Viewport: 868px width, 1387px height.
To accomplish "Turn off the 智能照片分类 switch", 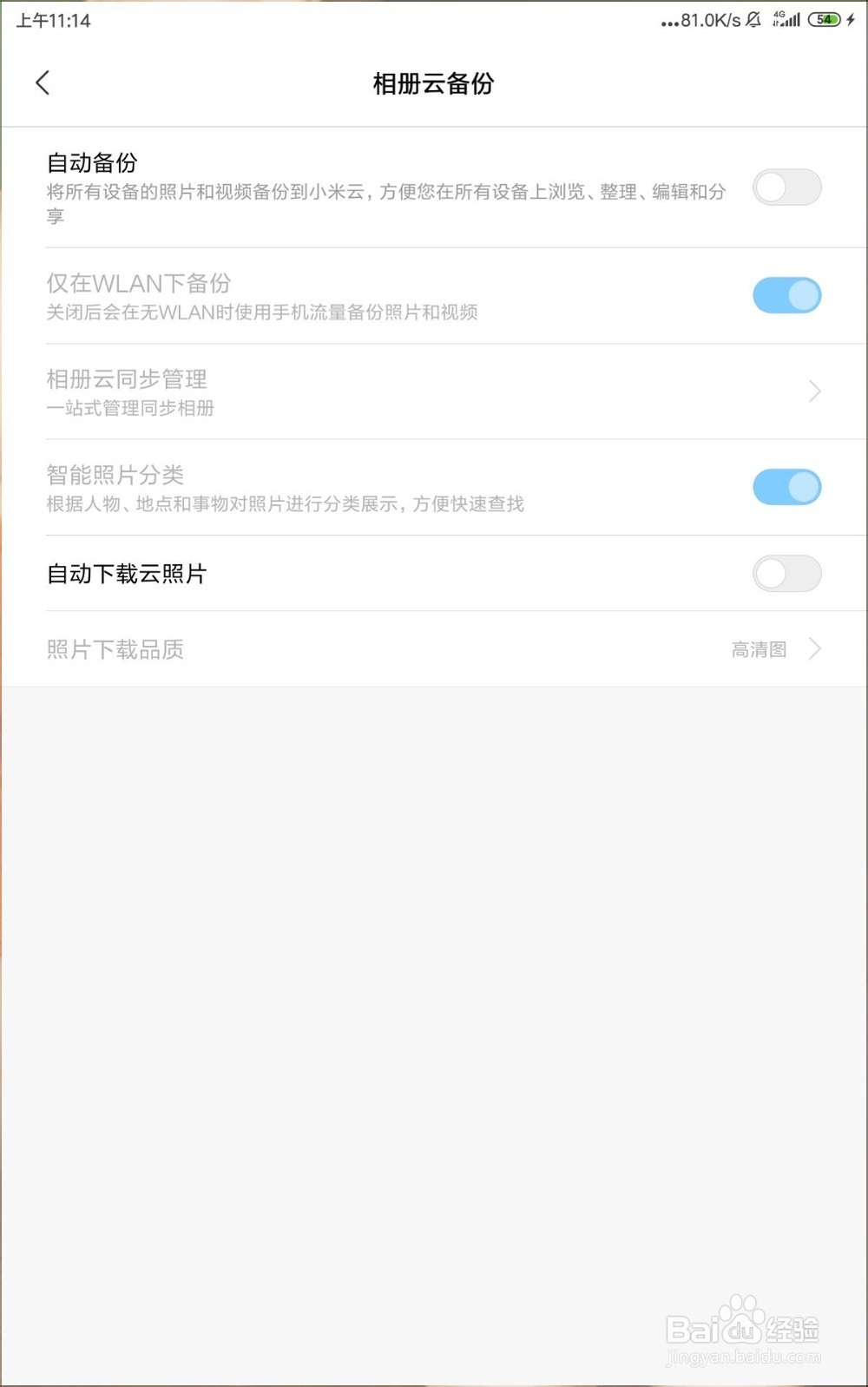I will 786,487.
